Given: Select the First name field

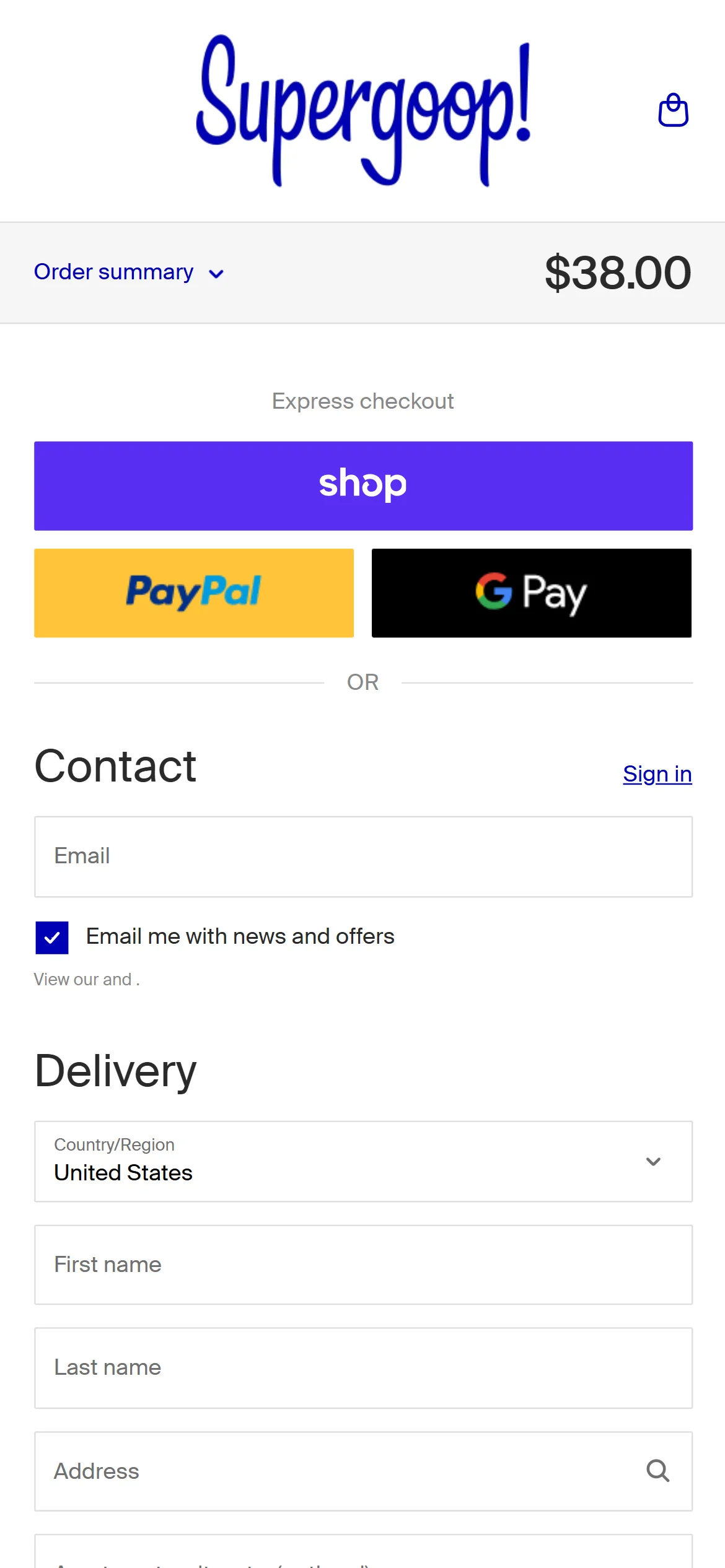Looking at the screenshot, I should tap(363, 1264).
